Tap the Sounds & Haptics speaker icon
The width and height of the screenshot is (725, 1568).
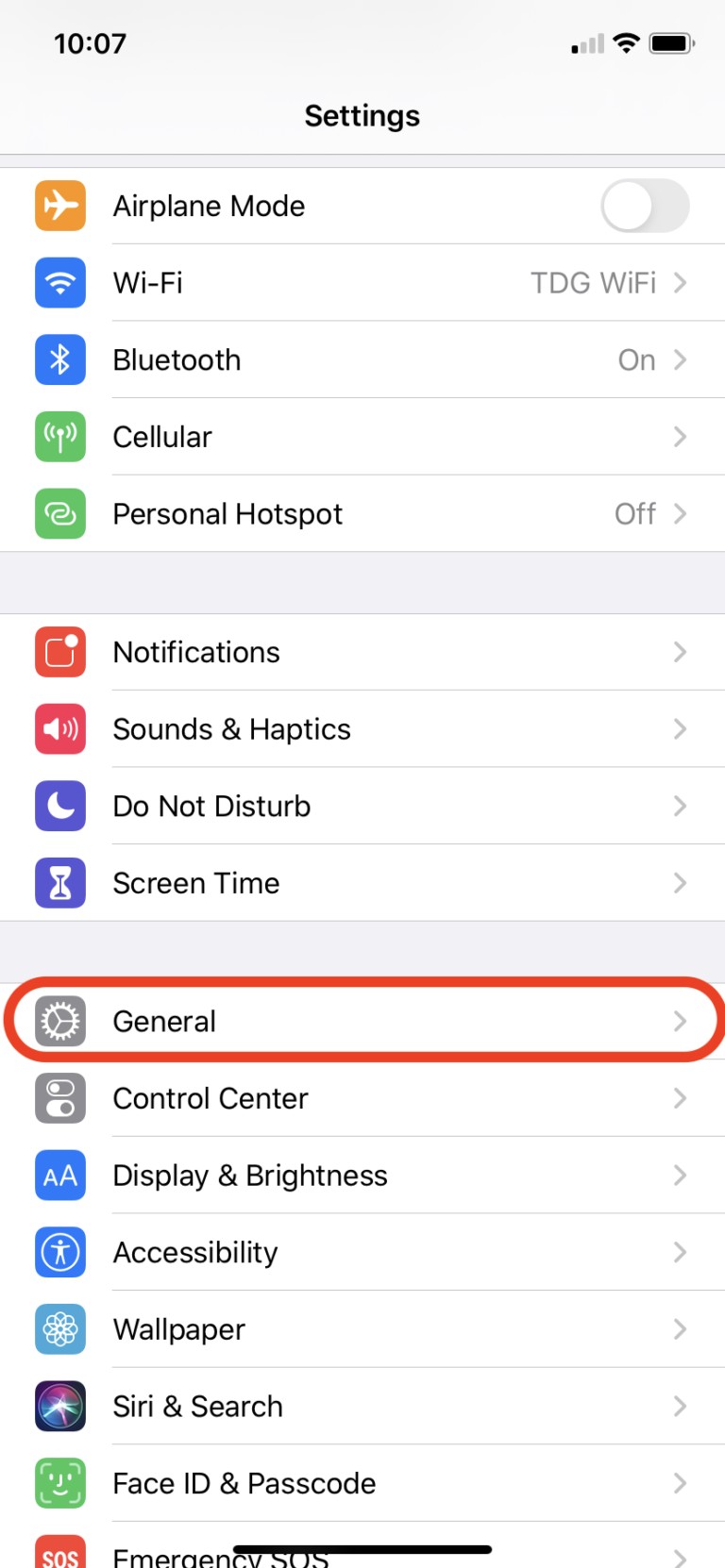coord(59,728)
